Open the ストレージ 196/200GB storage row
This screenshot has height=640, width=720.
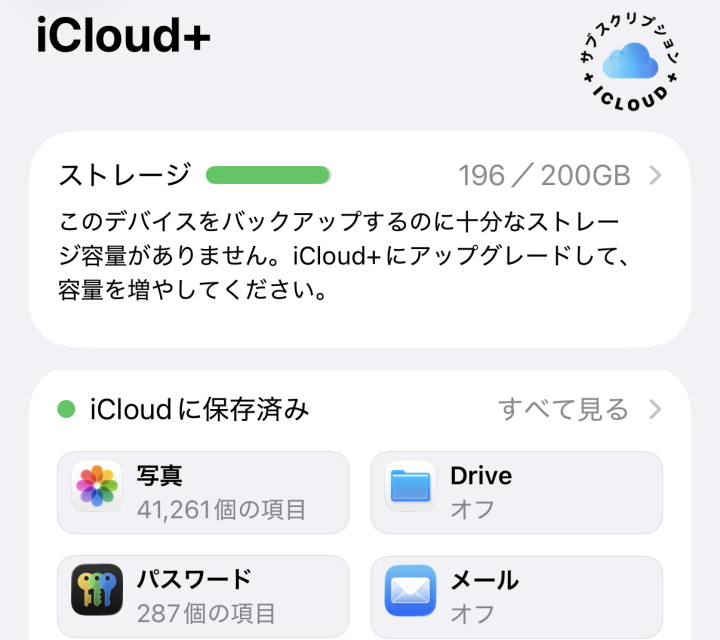click(360, 177)
